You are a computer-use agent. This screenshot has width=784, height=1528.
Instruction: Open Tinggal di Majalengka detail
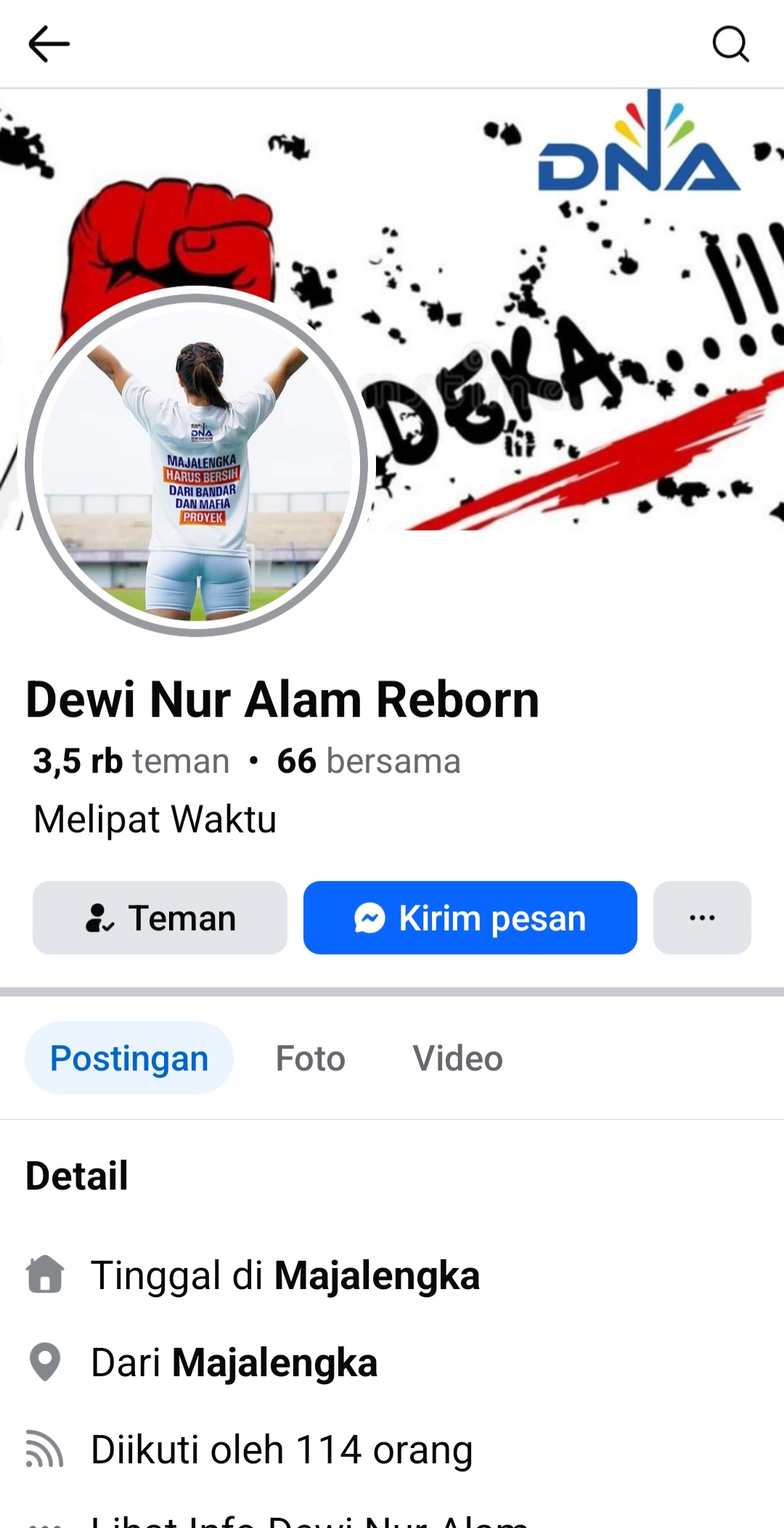click(x=285, y=1275)
